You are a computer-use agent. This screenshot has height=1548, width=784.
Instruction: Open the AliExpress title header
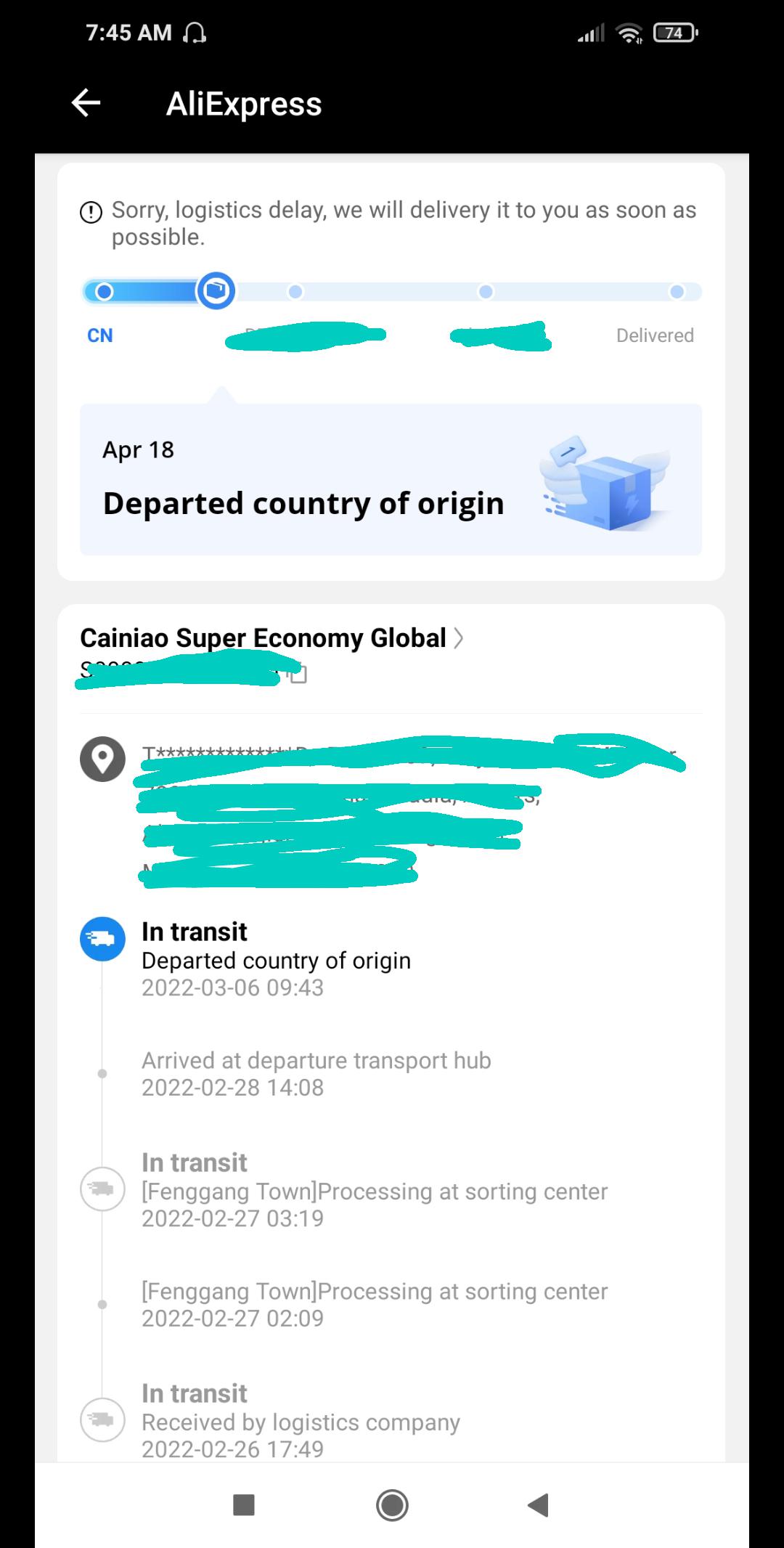(x=244, y=104)
